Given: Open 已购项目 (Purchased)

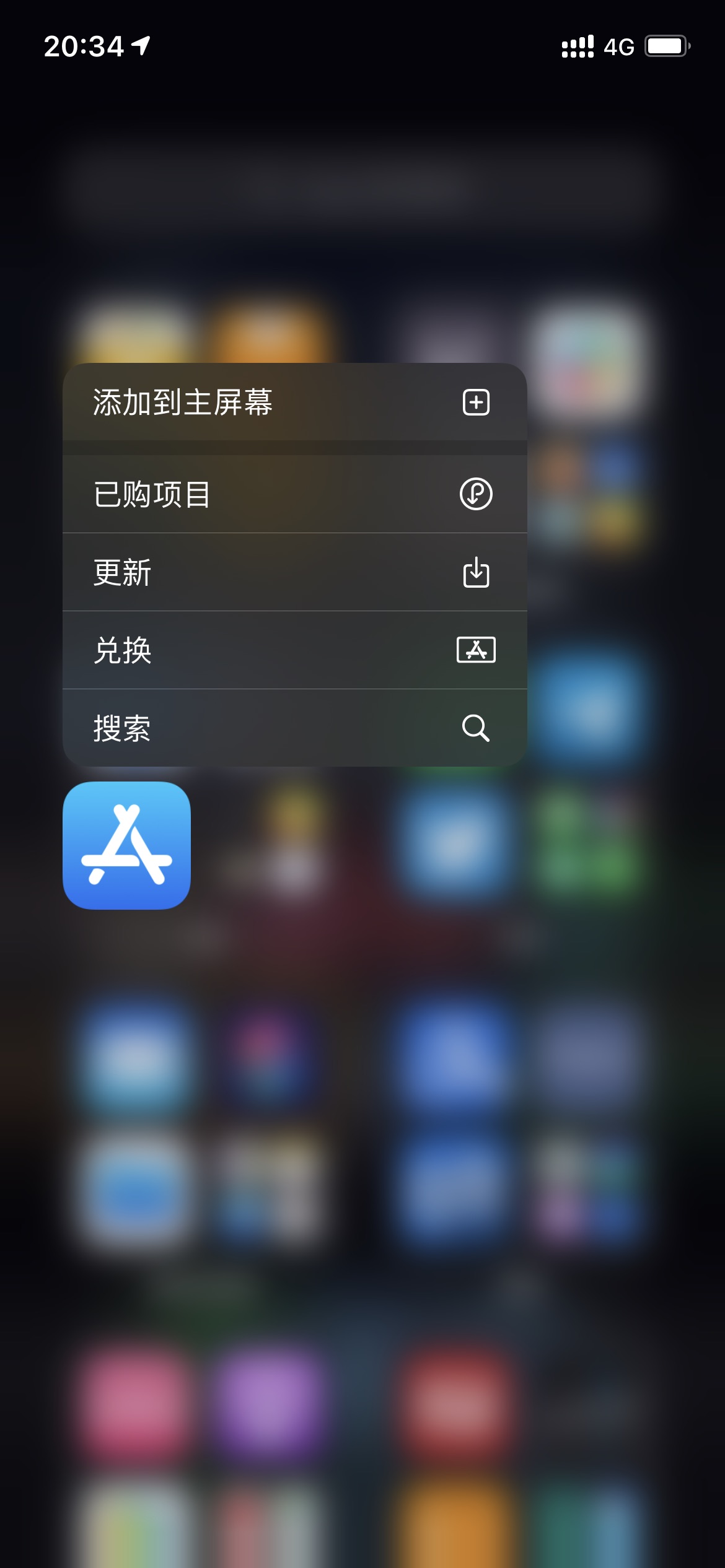Looking at the screenshot, I should (294, 494).
